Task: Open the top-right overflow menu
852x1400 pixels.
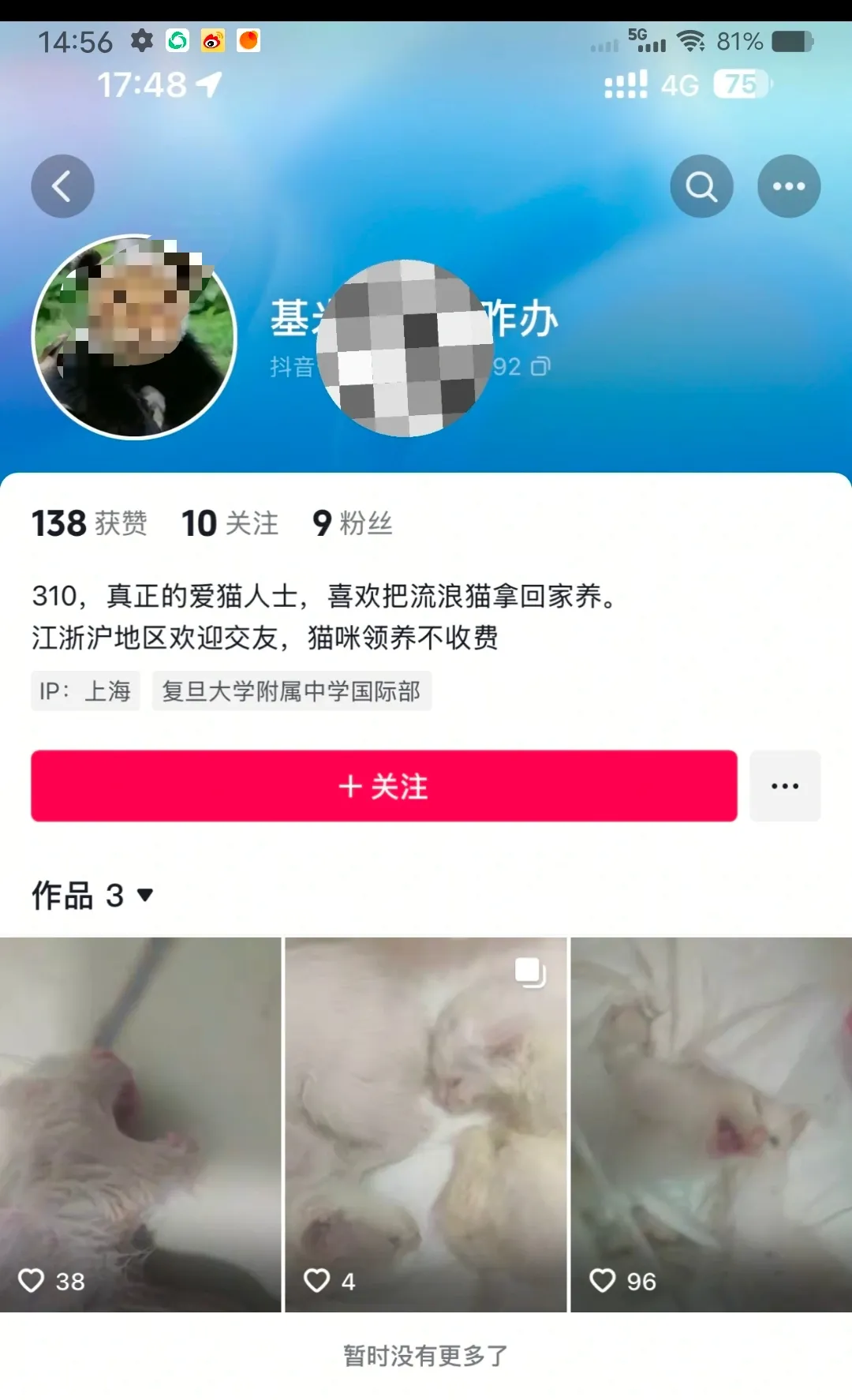Action: [x=789, y=186]
